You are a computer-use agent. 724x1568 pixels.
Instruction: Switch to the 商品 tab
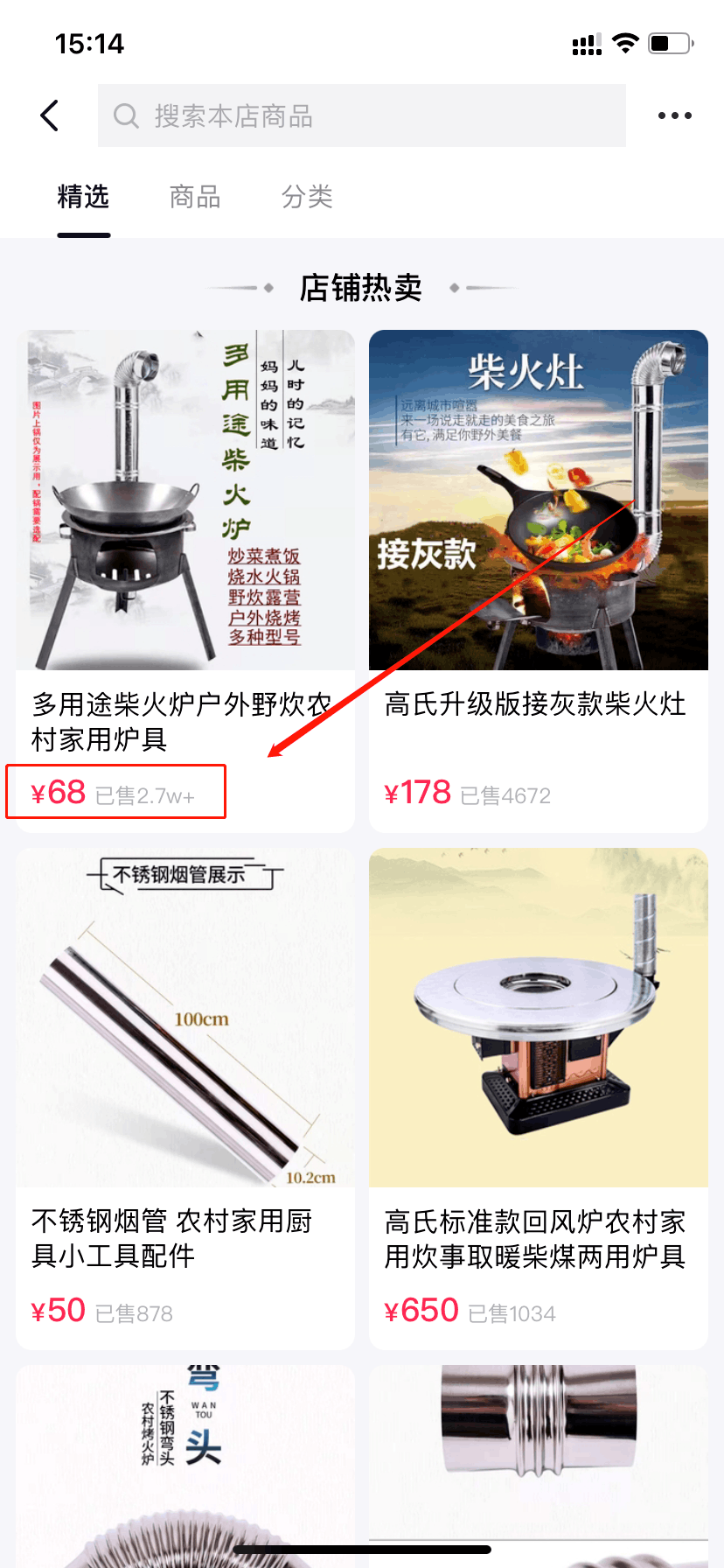click(195, 197)
